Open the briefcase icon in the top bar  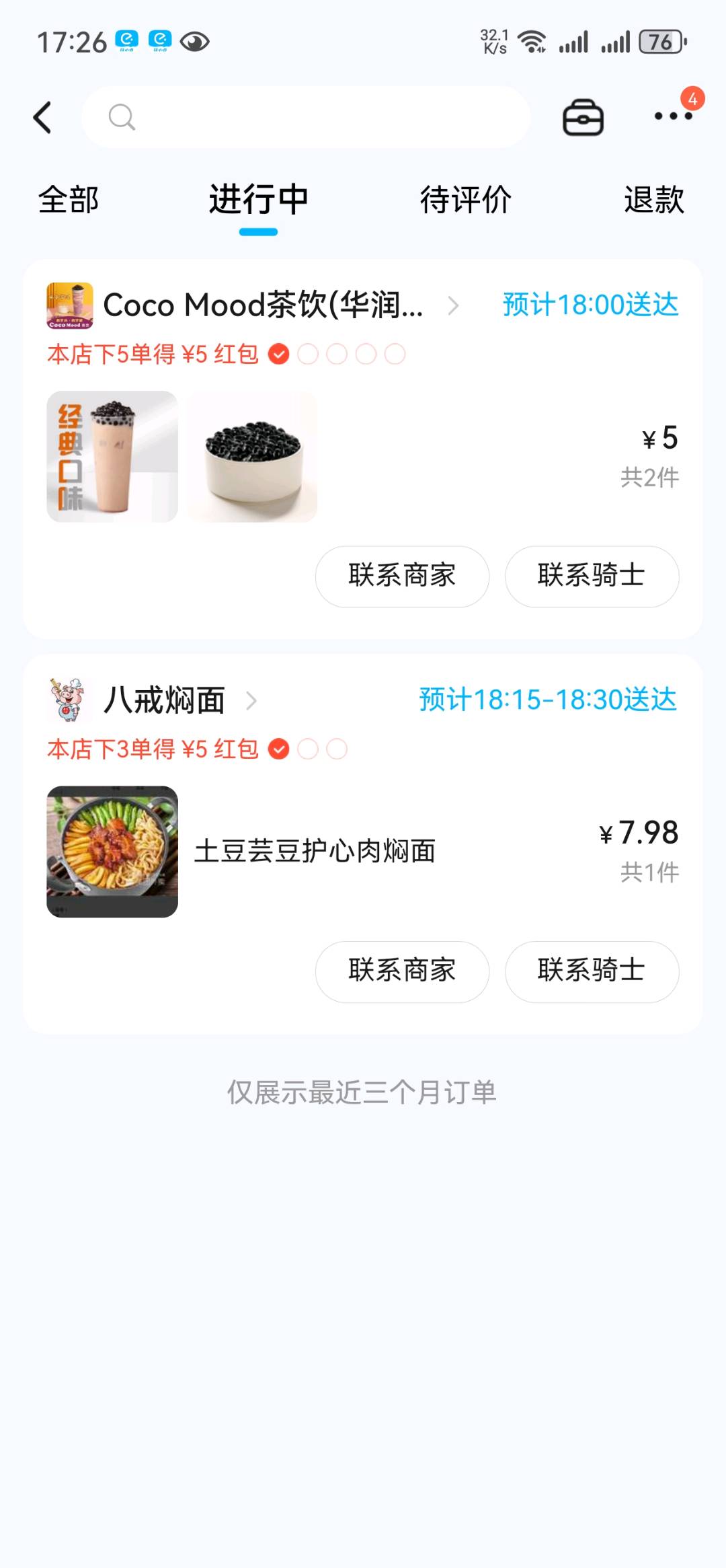[x=583, y=118]
